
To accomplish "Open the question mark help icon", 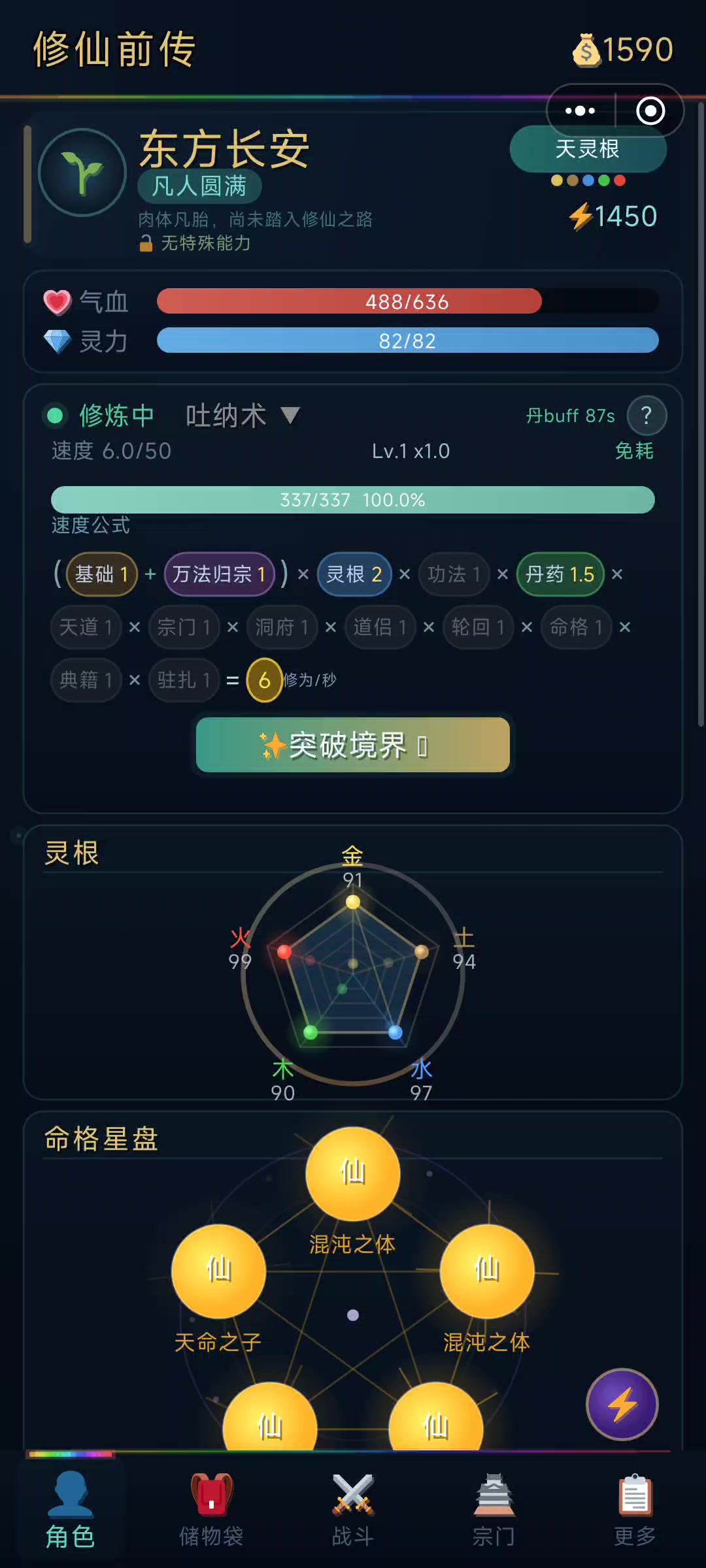I will point(647,416).
